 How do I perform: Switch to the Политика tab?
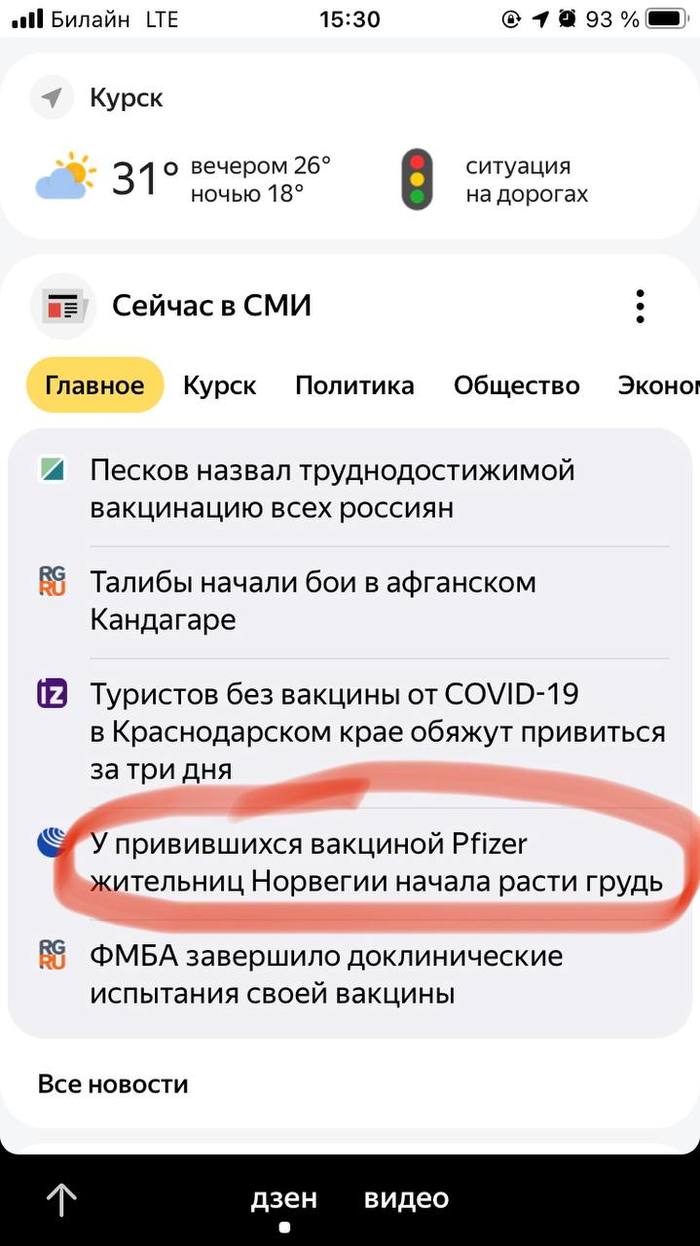coord(354,386)
